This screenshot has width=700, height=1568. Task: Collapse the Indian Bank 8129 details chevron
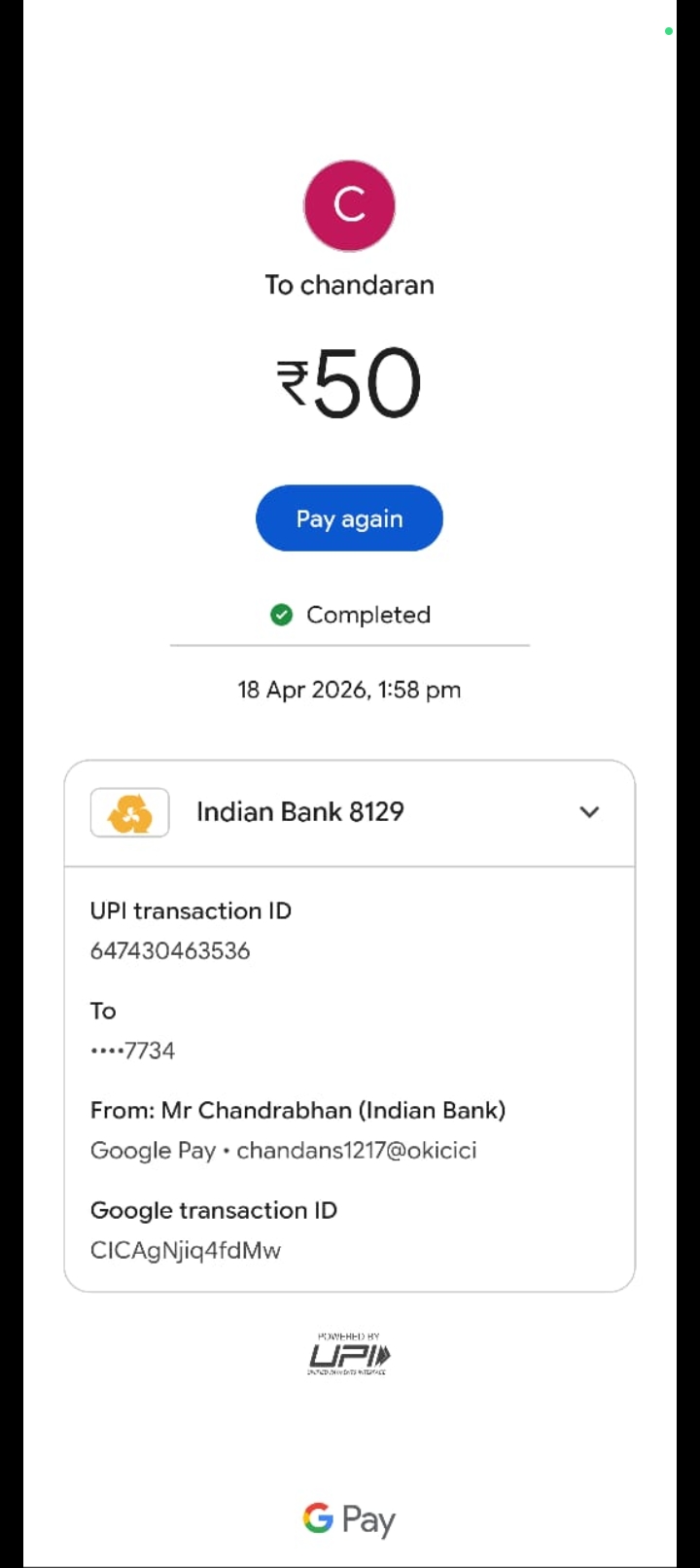[x=589, y=812]
